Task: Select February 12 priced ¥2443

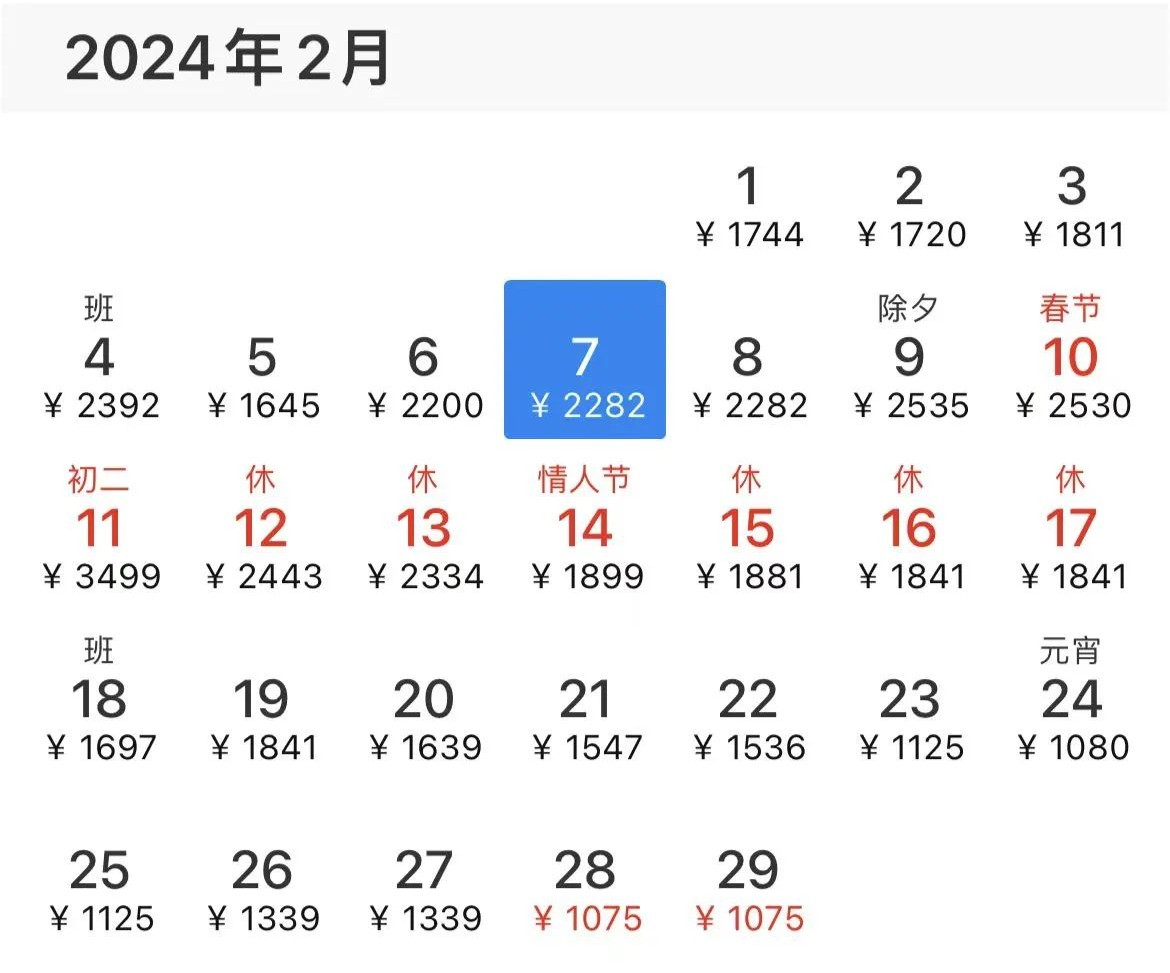Action: tap(262, 547)
